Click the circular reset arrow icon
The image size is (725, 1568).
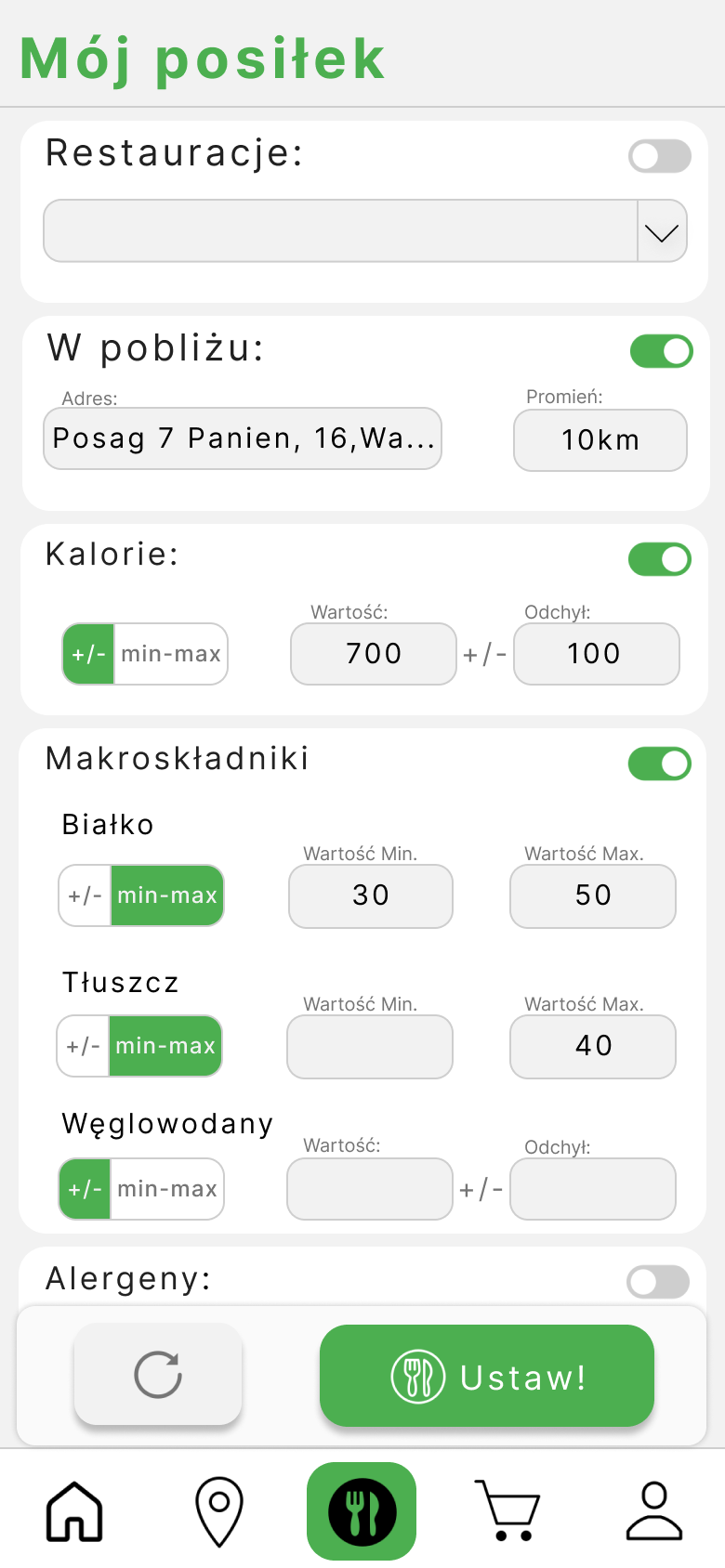tap(157, 1376)
